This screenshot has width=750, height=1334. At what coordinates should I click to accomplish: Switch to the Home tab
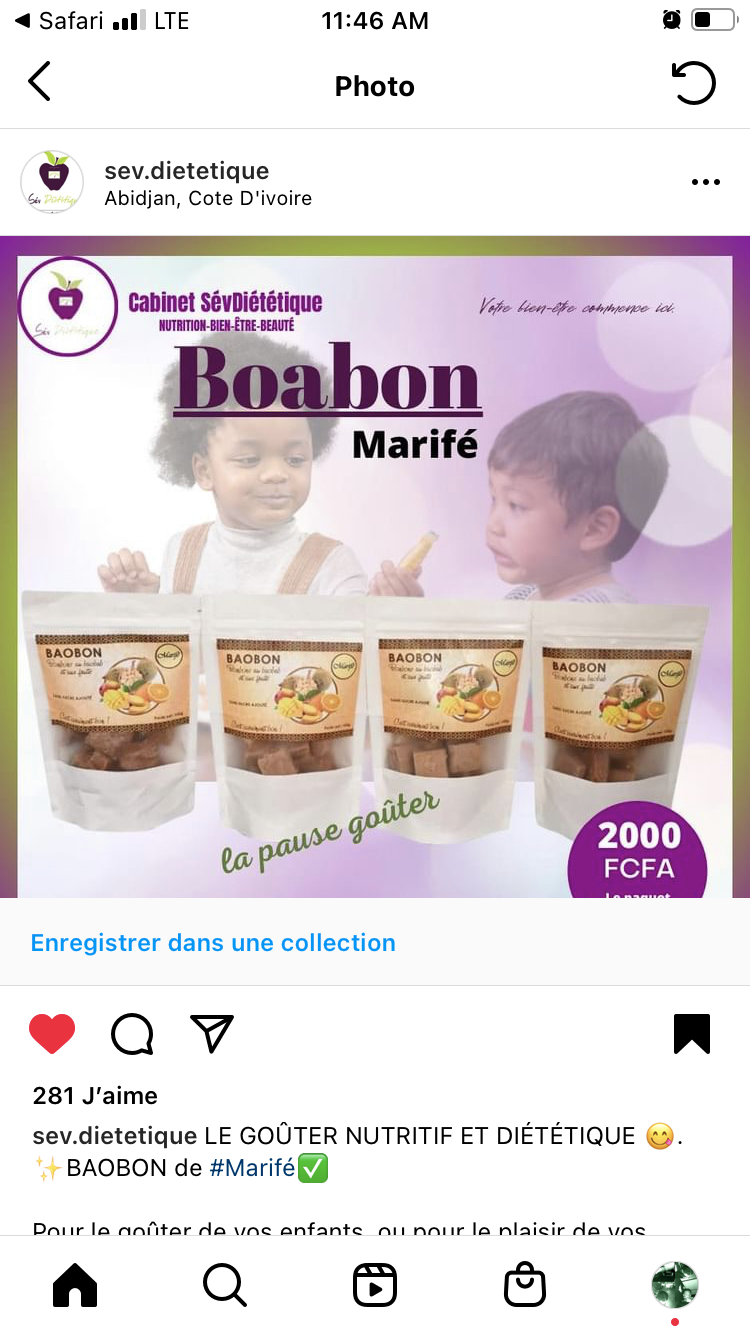tap(75, 1285)
